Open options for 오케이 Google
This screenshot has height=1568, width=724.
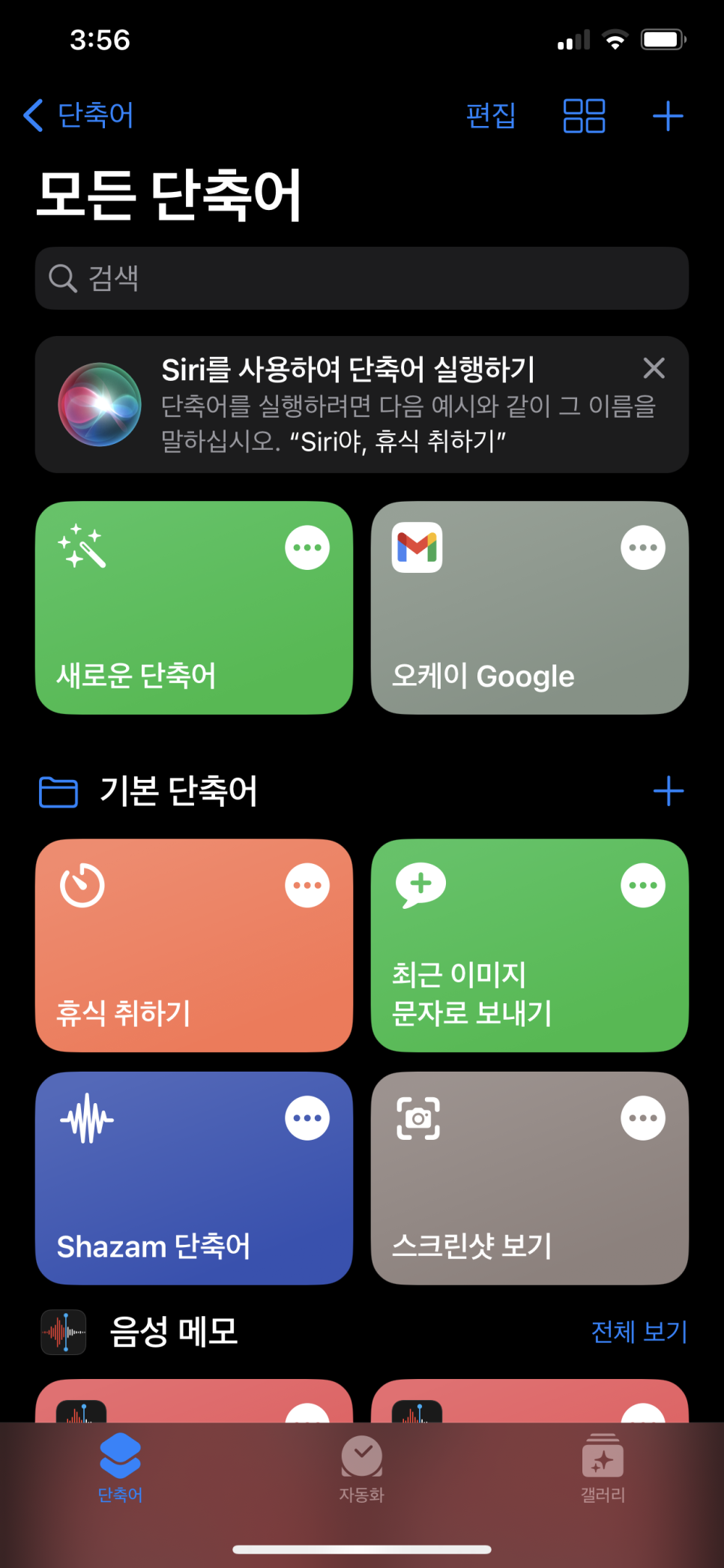click(x=642, y=548)
